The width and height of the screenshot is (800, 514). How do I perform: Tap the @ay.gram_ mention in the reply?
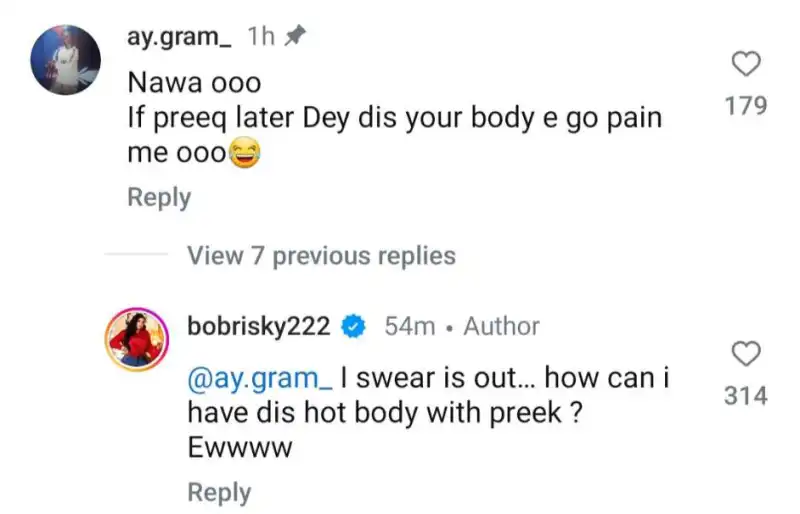click(x=260, y=380)
